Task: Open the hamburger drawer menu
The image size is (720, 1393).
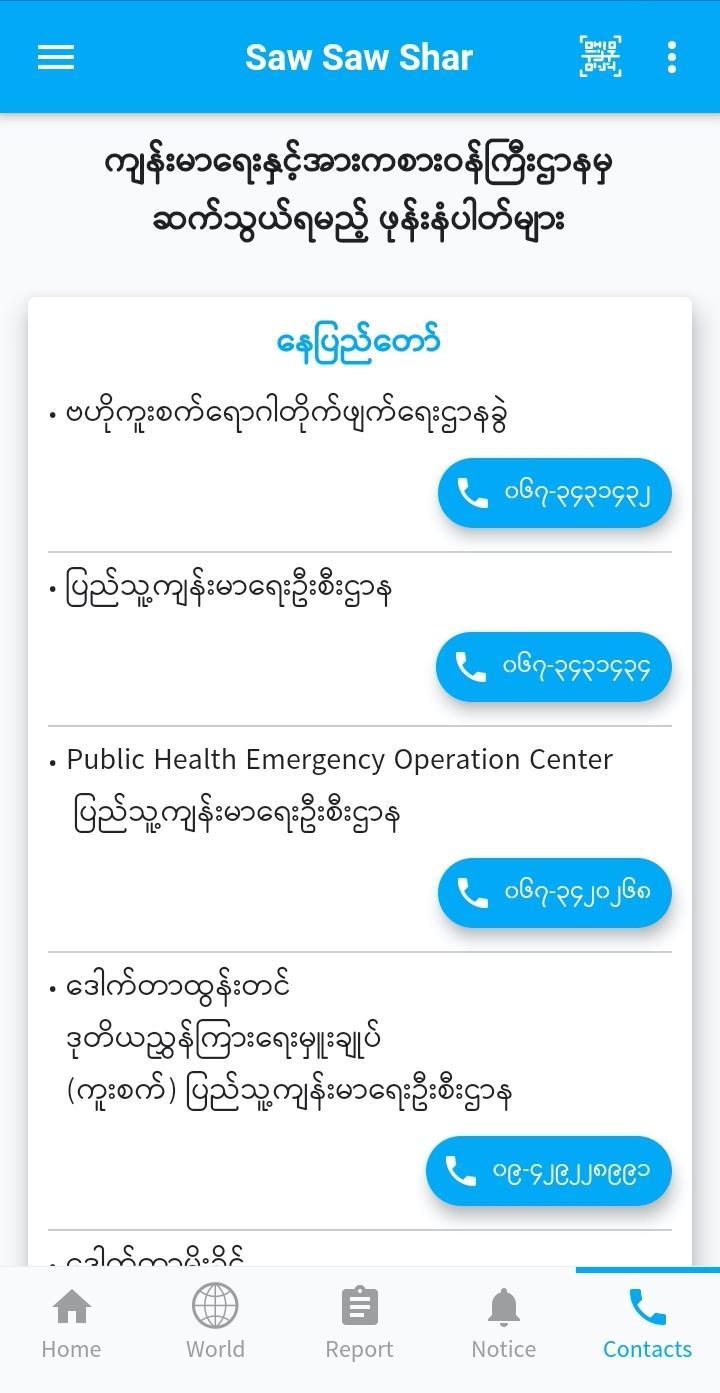Action: coord(56,57)
